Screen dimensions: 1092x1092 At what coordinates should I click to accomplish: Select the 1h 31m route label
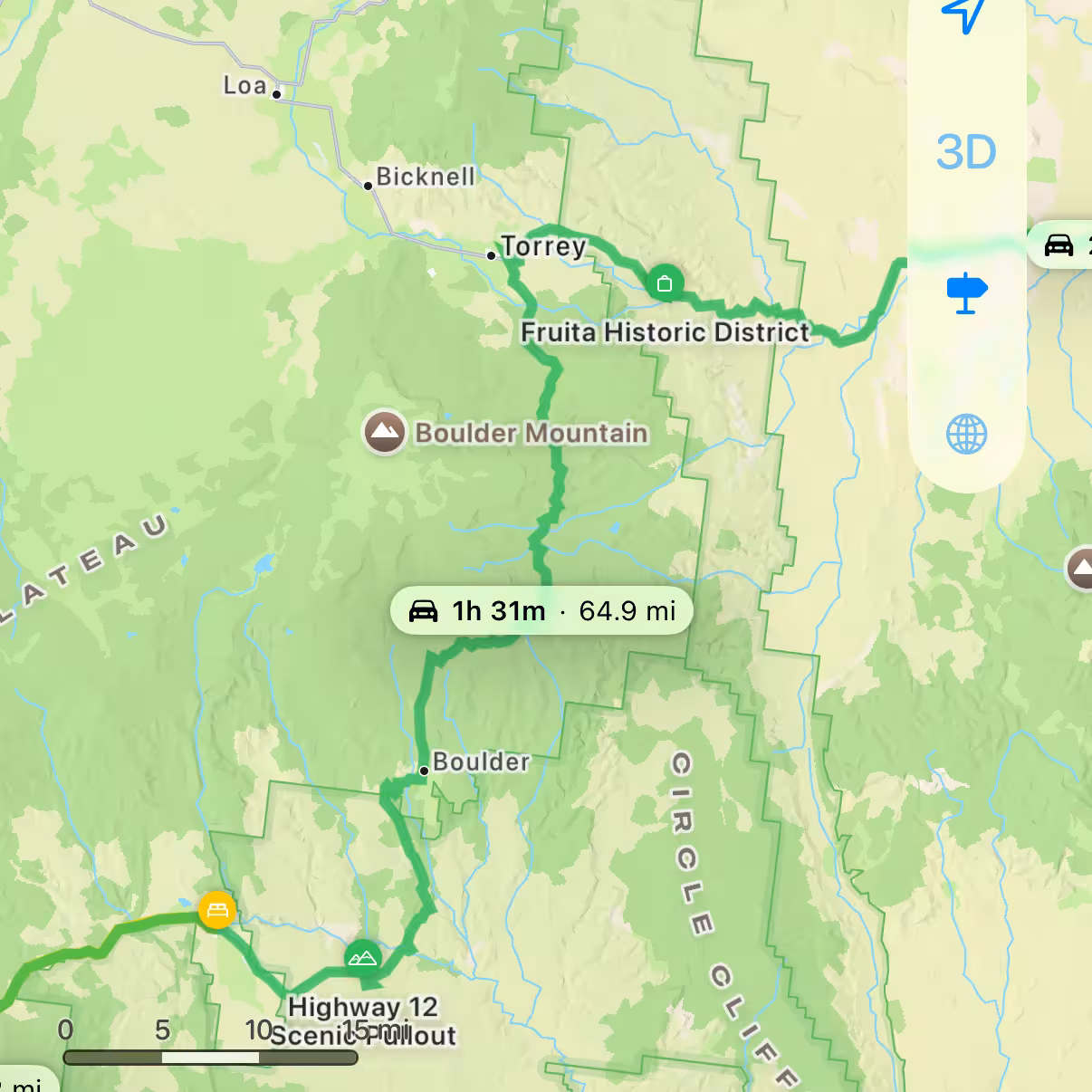click(x=541, y=610)
